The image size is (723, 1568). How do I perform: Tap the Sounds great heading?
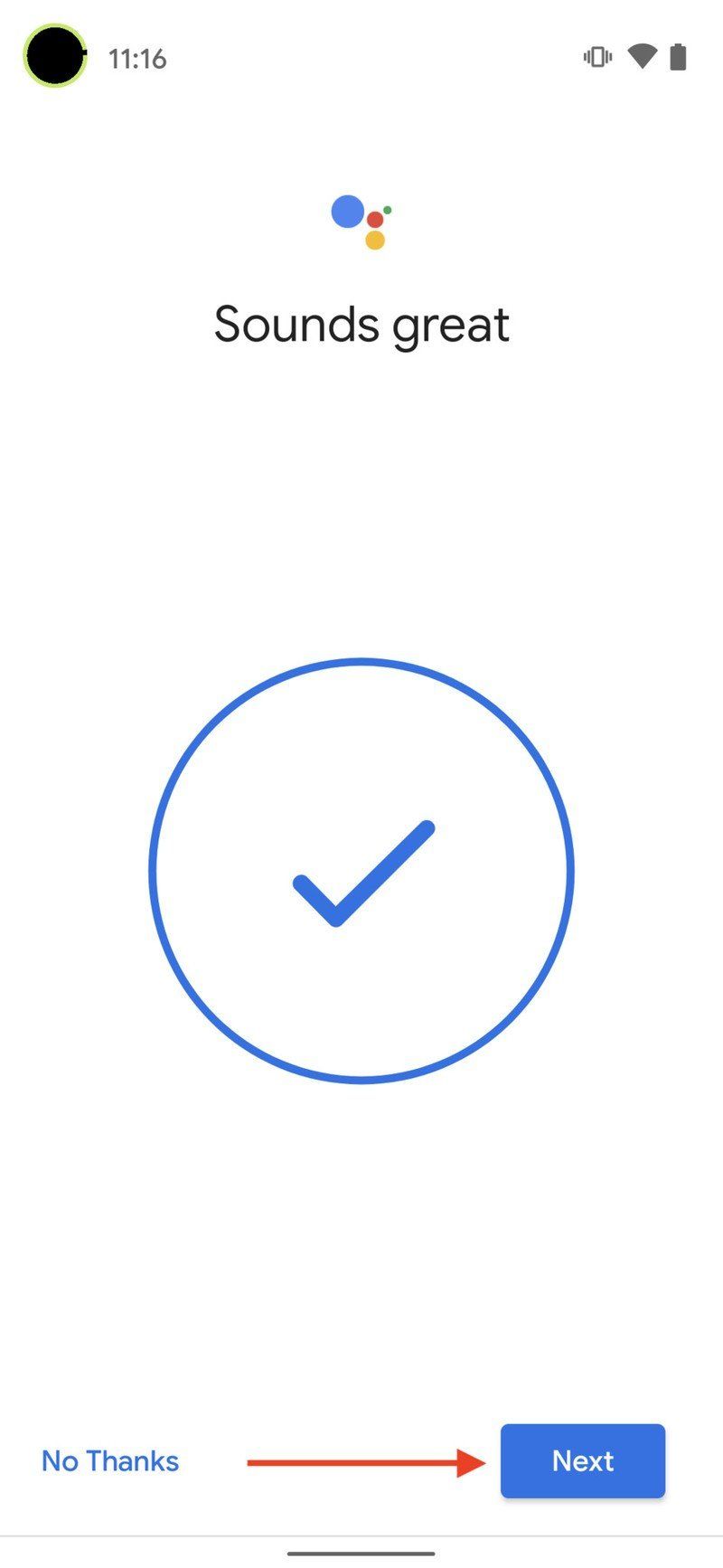pyautogui.click(x=361, y=324)
